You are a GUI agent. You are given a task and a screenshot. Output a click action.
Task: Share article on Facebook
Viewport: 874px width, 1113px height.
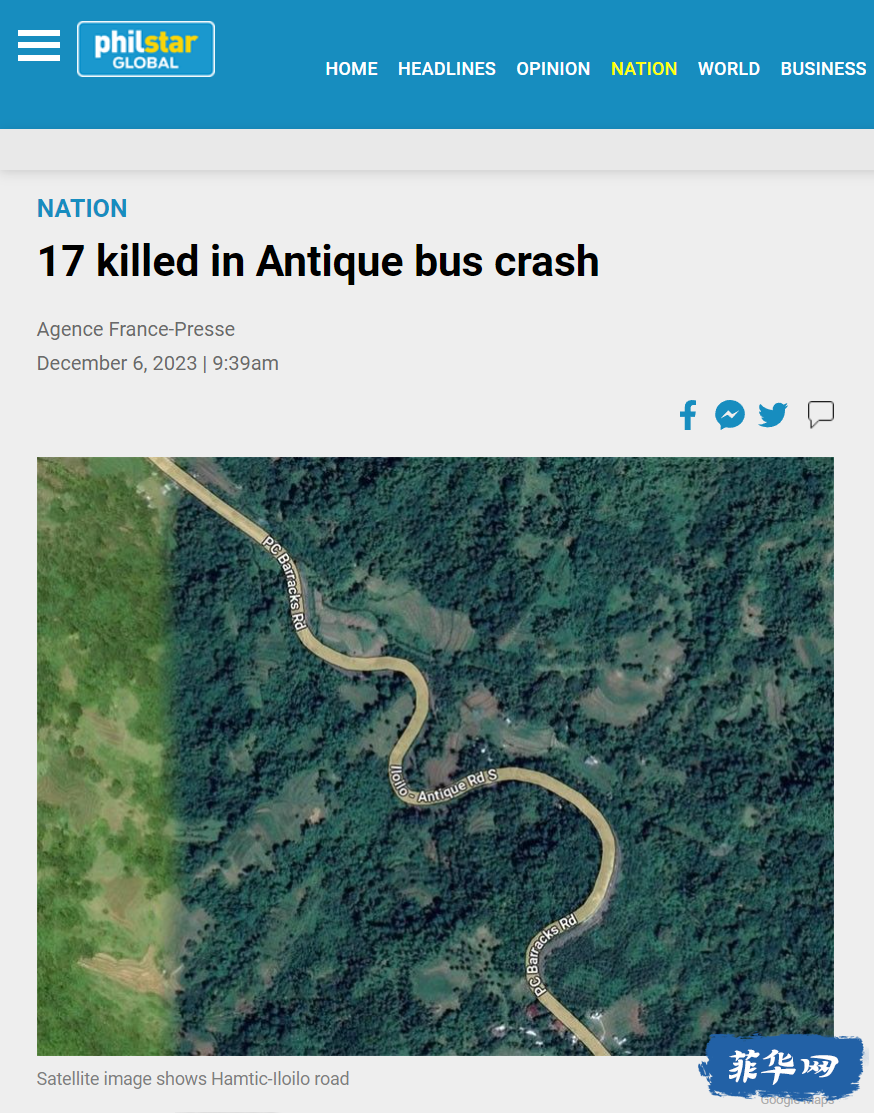688,415
